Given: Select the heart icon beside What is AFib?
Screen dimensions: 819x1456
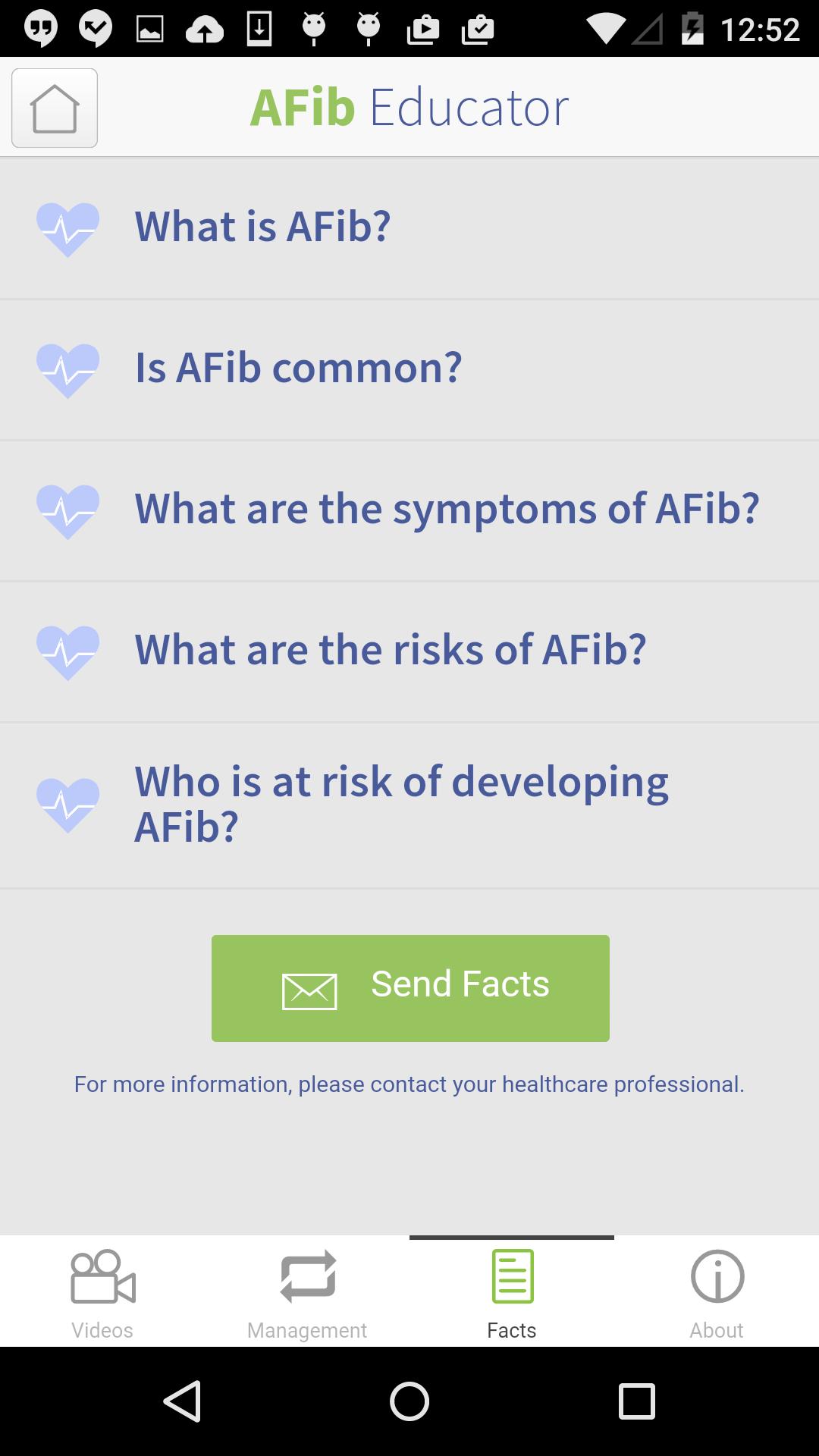Looking at the screenshot, I should point(67,226).
